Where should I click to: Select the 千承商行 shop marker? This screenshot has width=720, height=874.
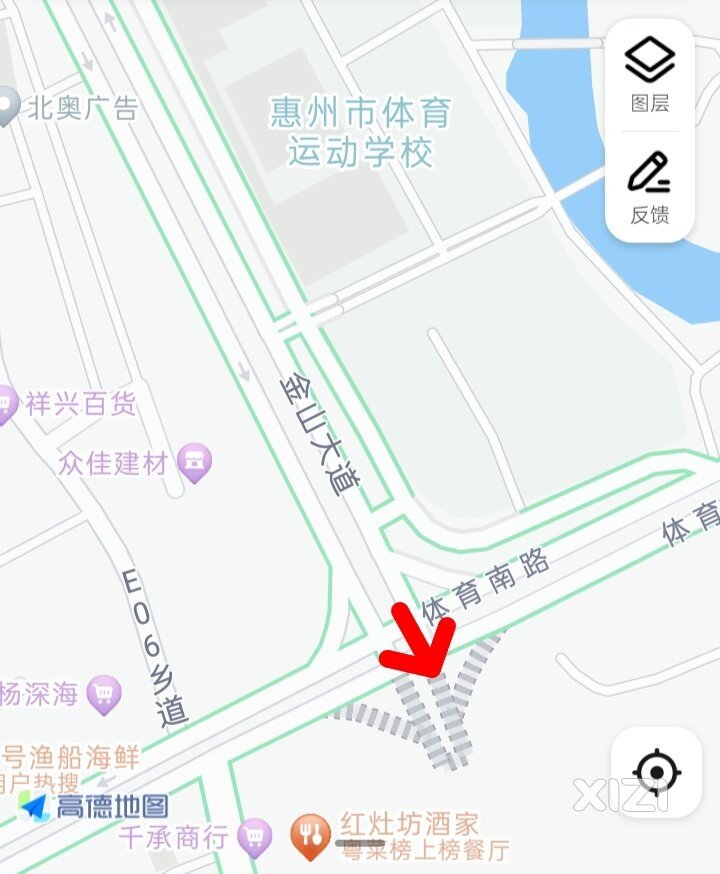click(255, 836)
